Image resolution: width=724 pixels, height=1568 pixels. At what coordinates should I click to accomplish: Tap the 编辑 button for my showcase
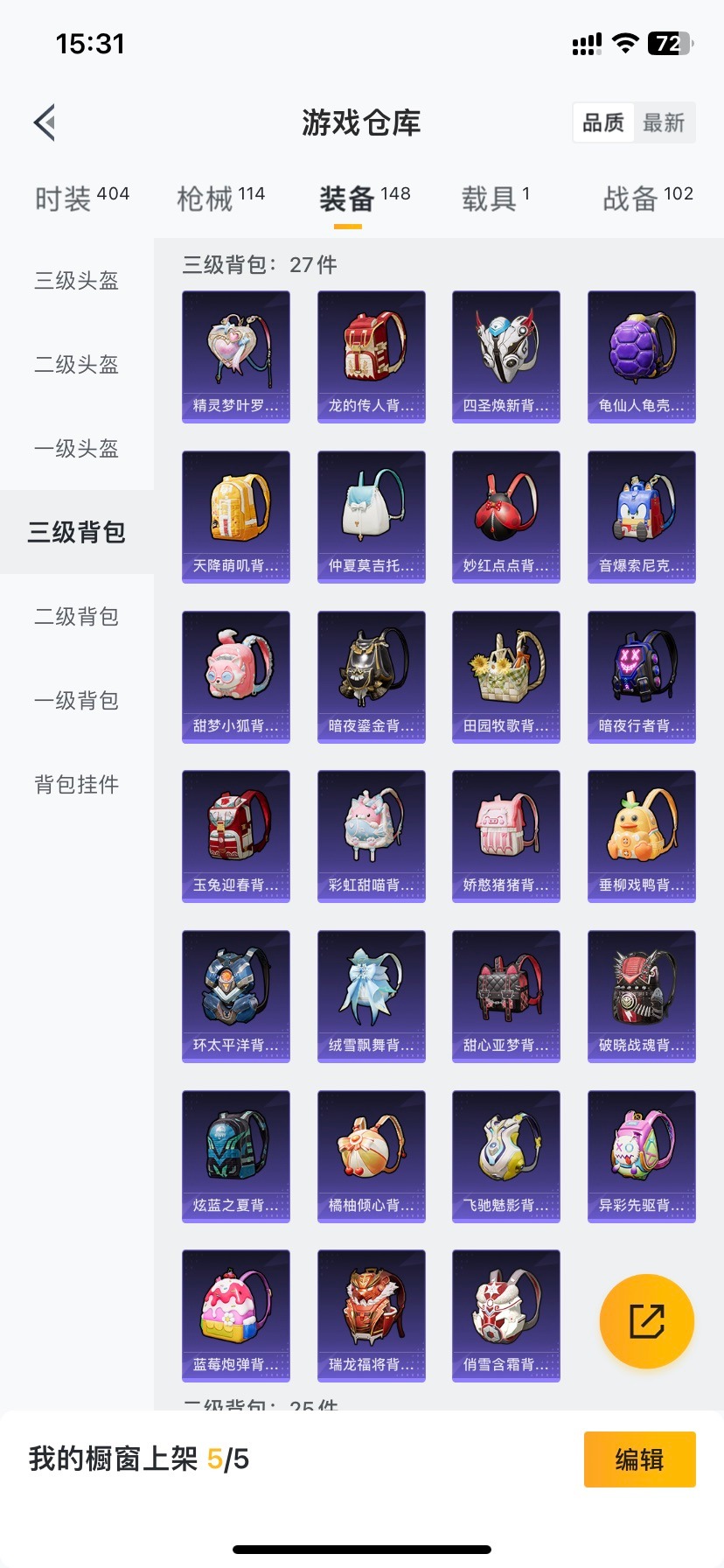pyautogui.click(x=639, y=1459)
